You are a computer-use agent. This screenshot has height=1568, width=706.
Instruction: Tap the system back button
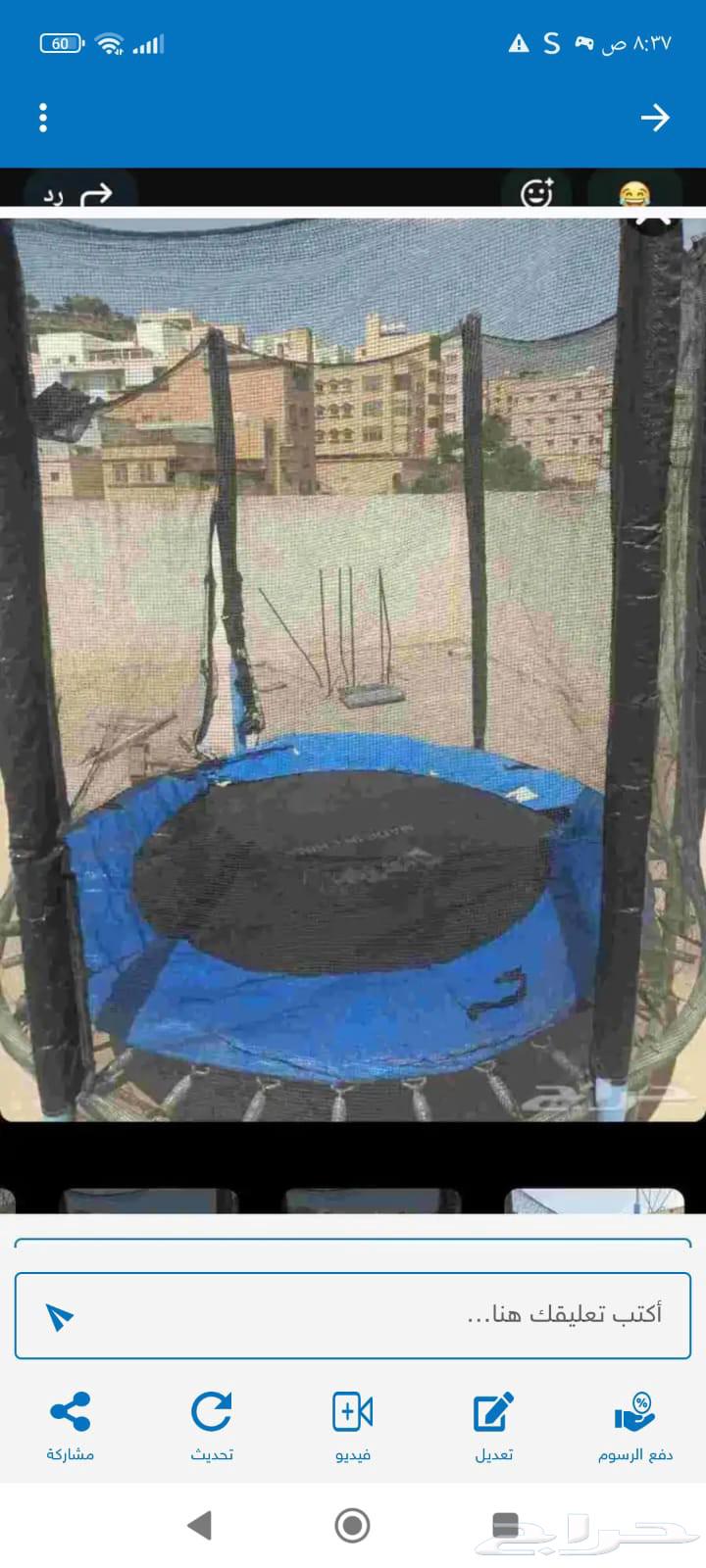(x=200, y=1525)
